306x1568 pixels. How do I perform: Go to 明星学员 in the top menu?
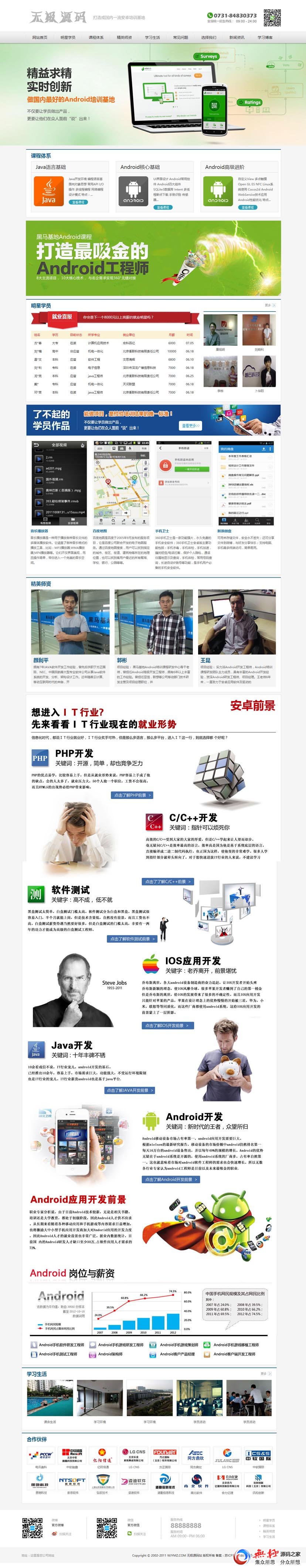pyautogui.click(x=68, y=37)
